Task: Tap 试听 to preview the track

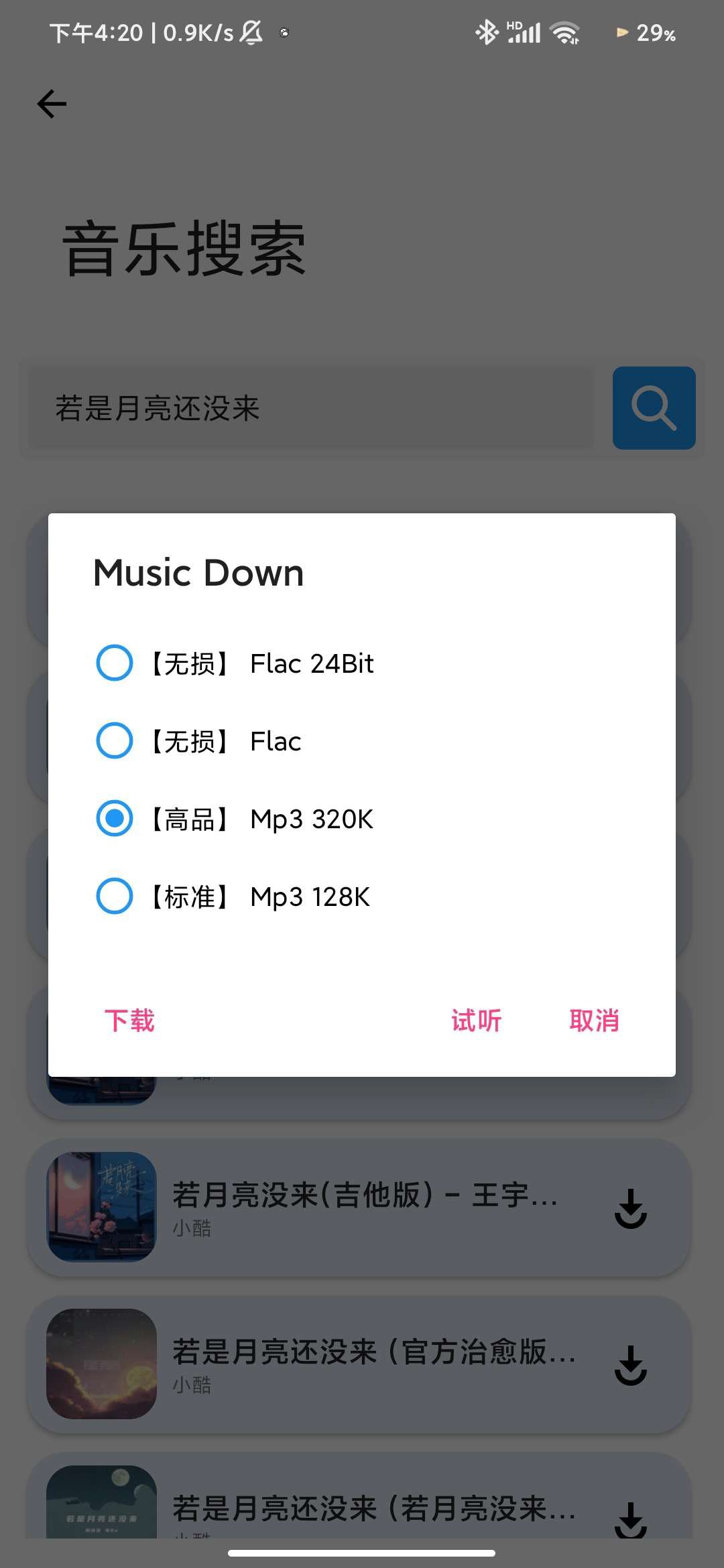Action: [x=475, y=1019]
